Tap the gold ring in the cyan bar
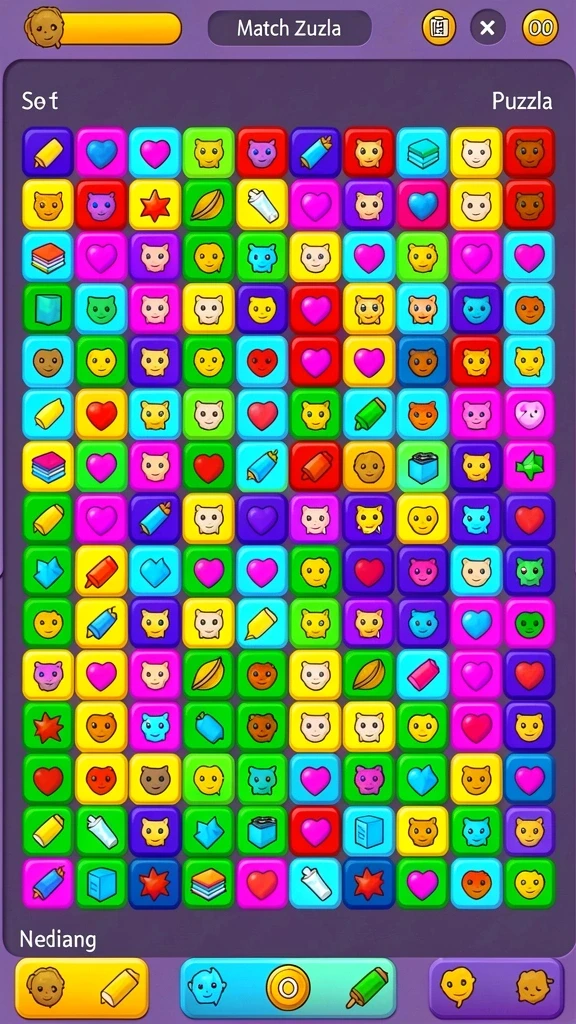Viewport: 576px width, 1024px height. click(287, 987)
